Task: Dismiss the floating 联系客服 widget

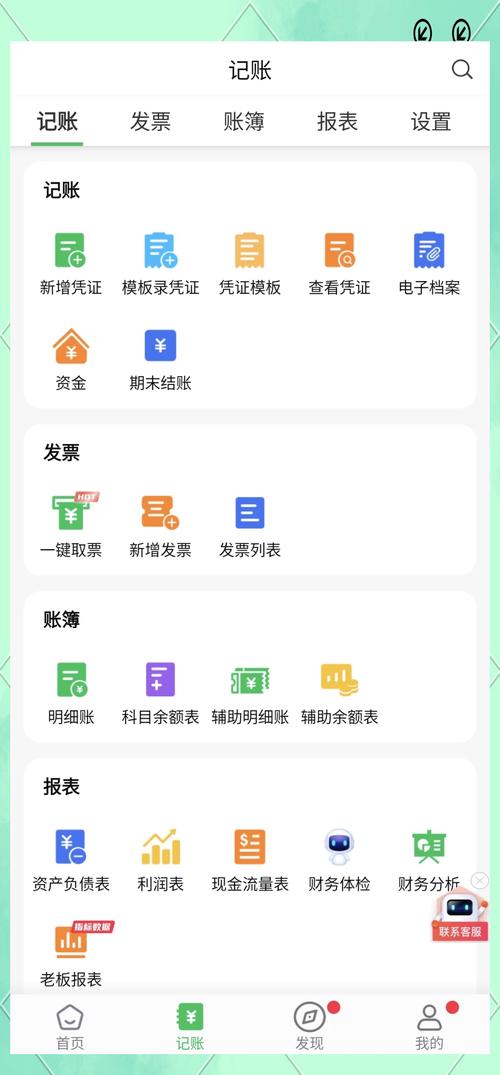Action: [480, 880]
